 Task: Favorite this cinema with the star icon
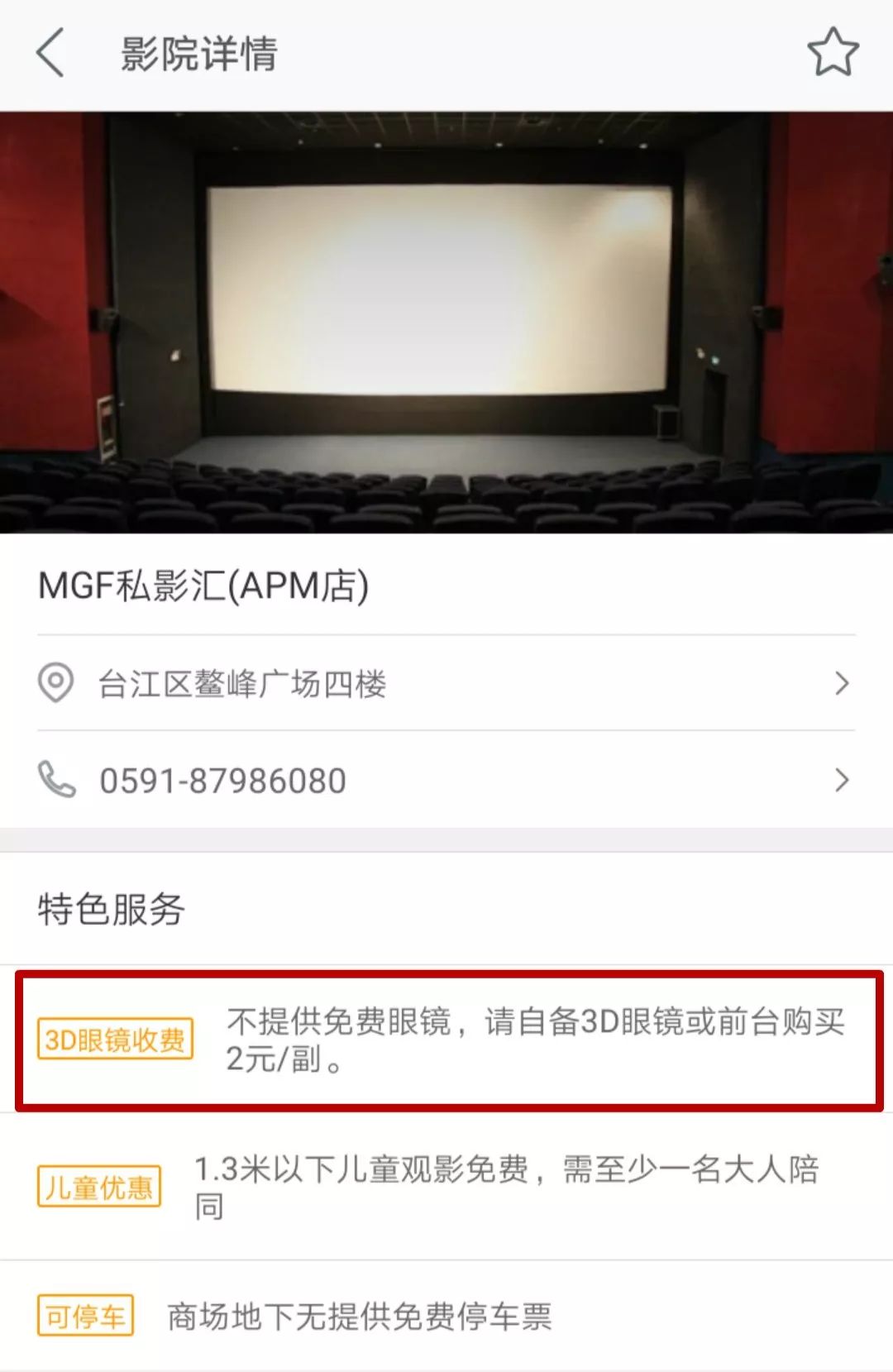(833, 52)
